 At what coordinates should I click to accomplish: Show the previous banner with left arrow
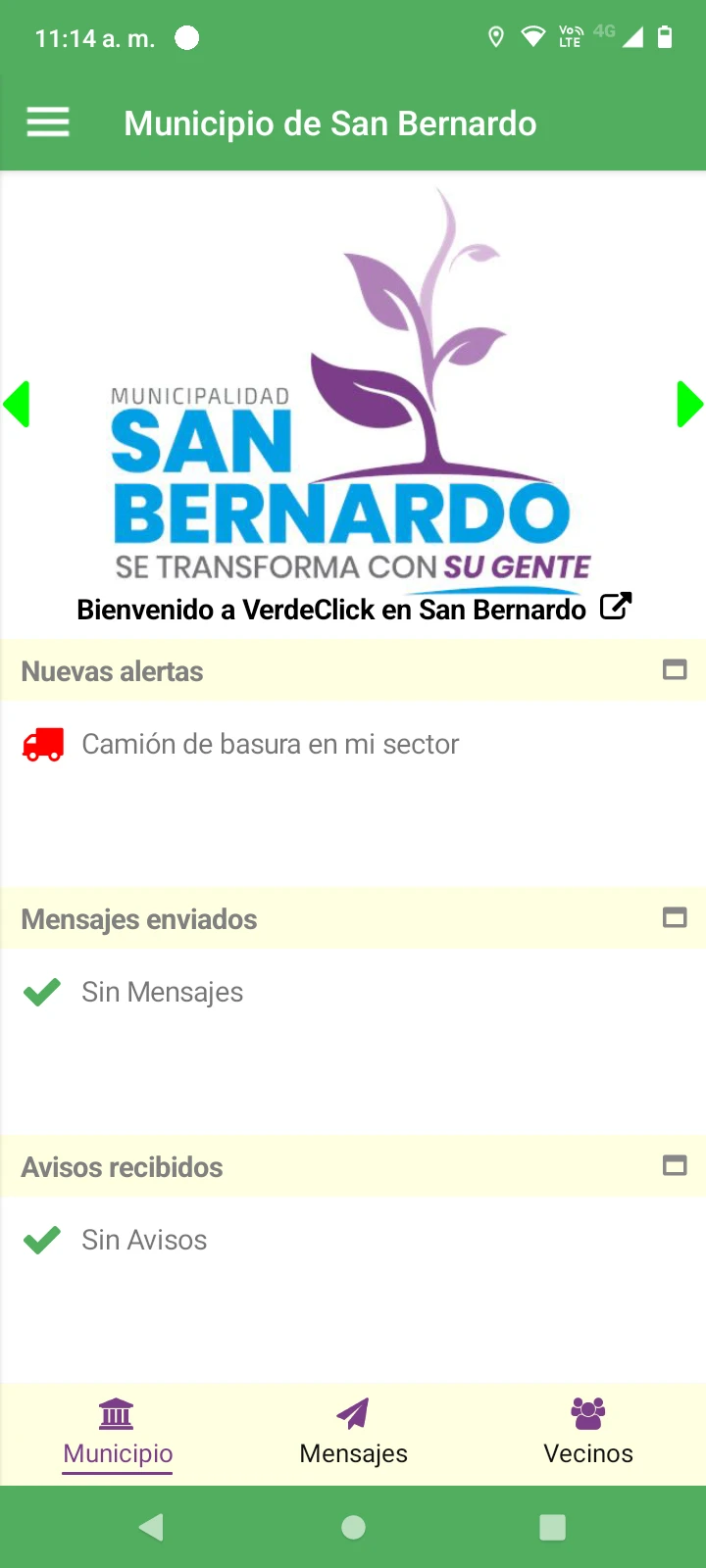tap(17, 404)
